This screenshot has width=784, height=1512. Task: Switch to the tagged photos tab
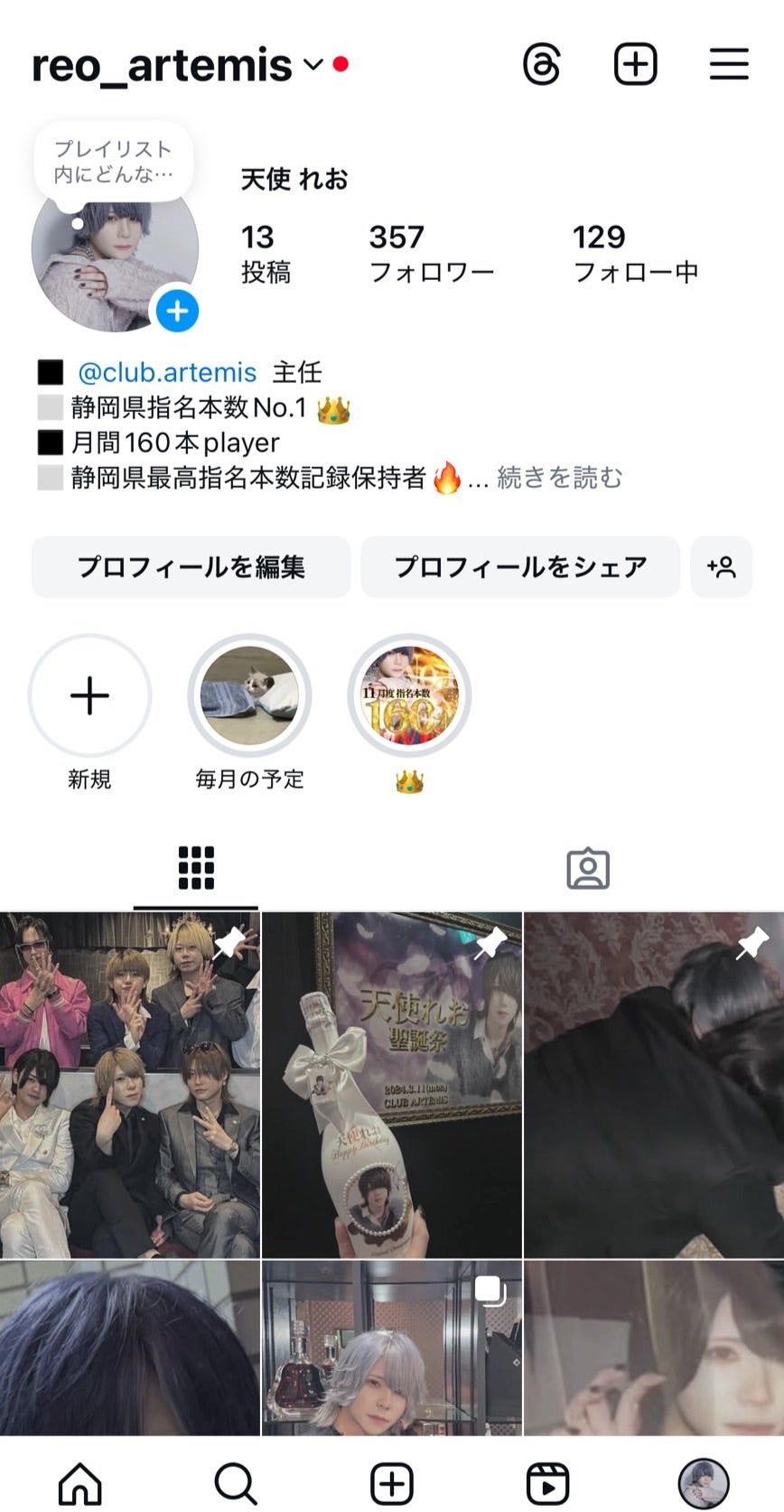point(588,868)
